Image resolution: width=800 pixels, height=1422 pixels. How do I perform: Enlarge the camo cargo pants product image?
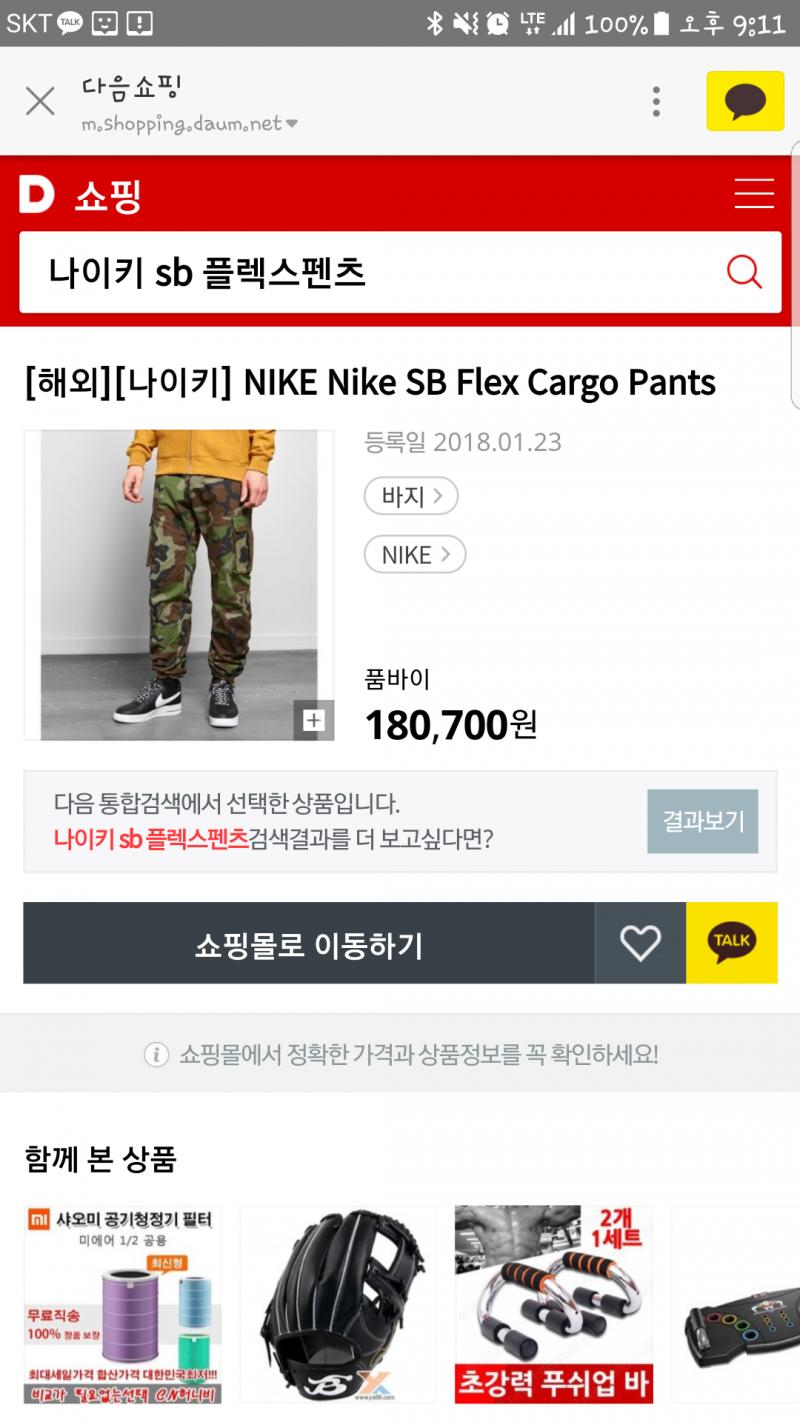[313, 720]
